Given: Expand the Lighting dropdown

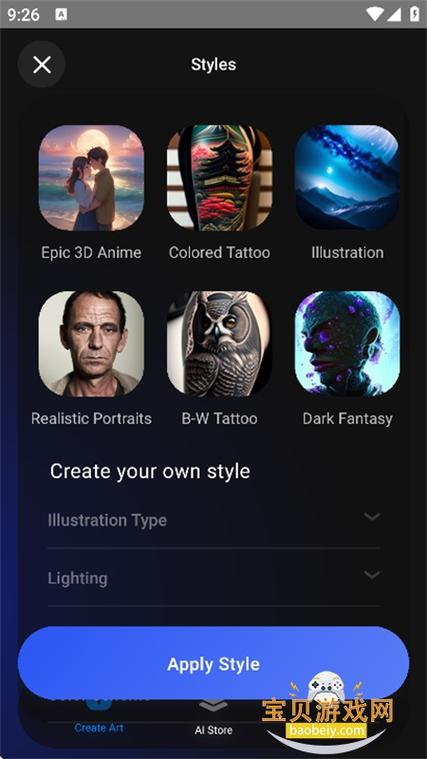Looking at the screenshot, I should pyautogui.click(x=214, y=577).
